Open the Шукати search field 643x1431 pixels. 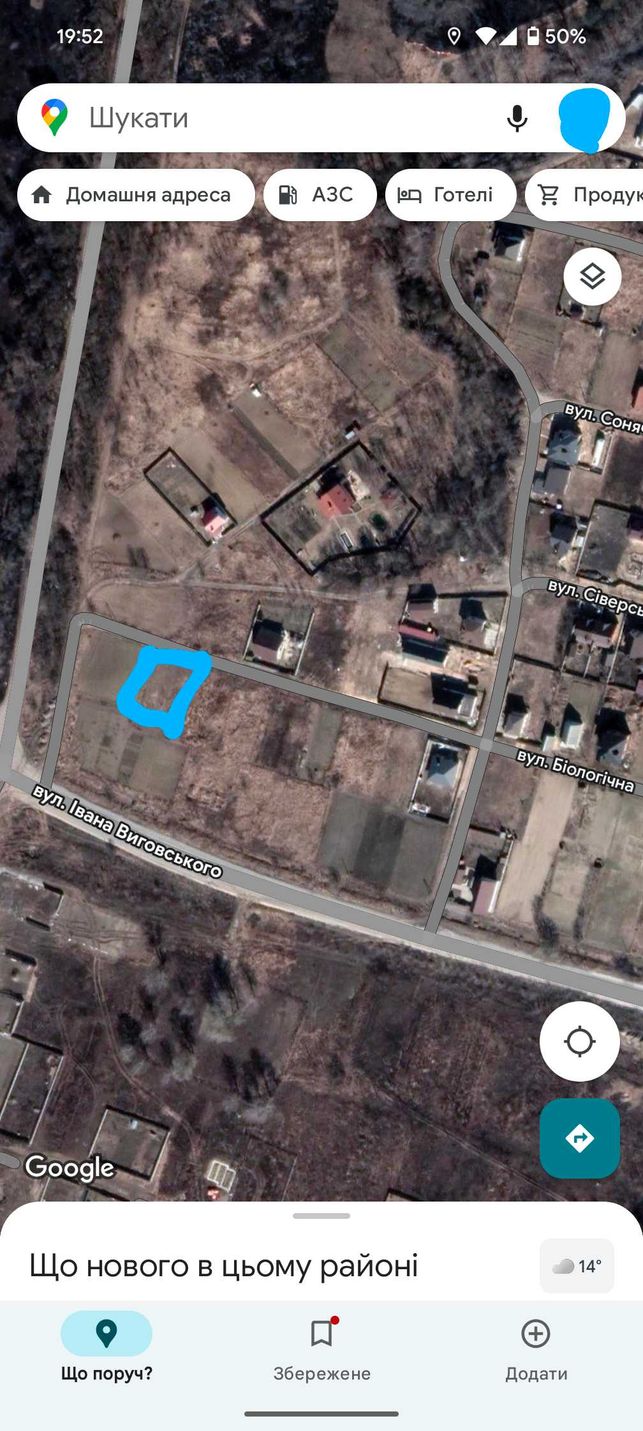290,118
